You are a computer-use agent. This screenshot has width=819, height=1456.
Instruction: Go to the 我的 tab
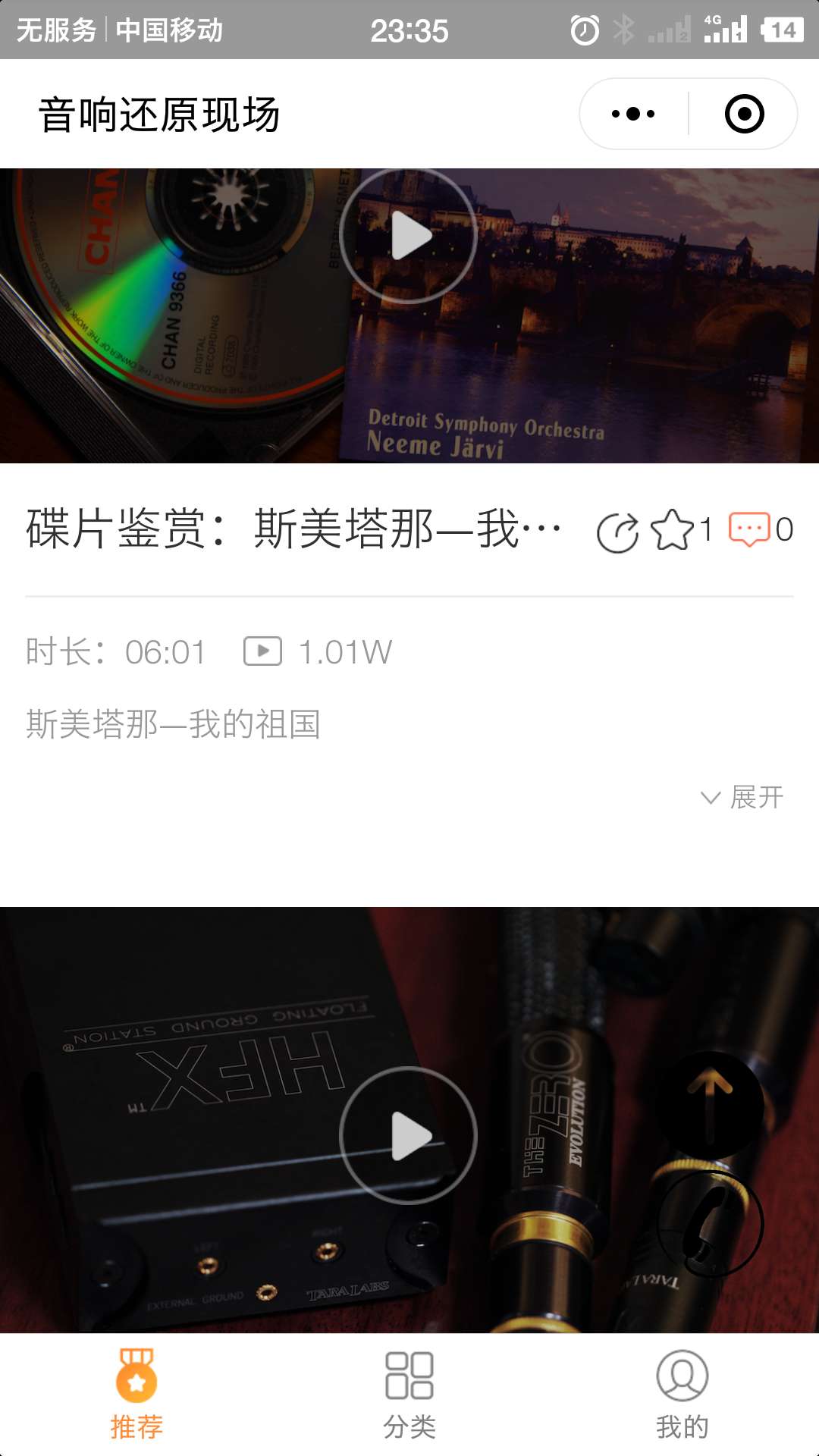pos(682,1395)
